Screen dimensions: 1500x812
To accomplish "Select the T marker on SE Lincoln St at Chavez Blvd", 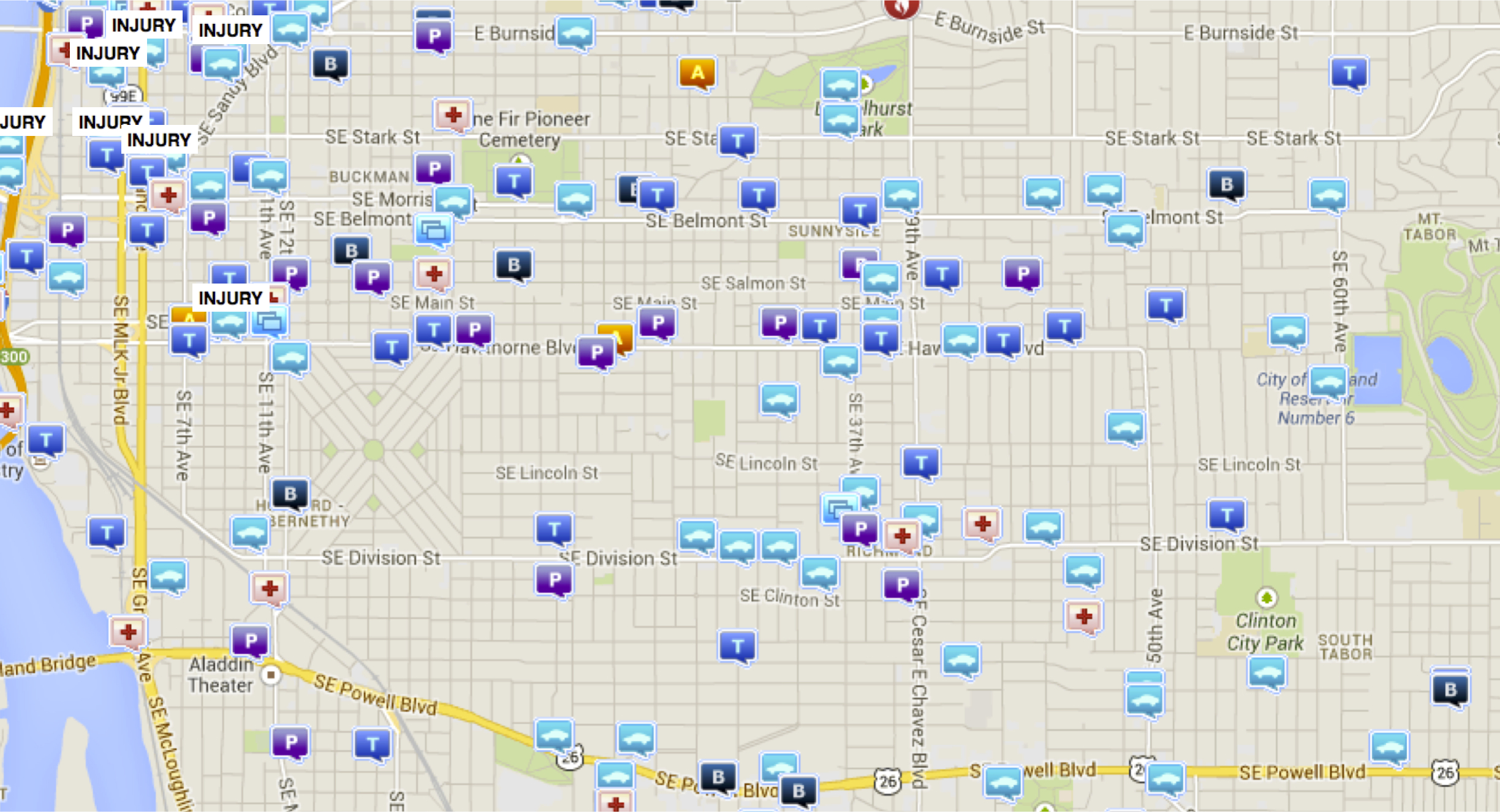I will click(x=920, y=463).
